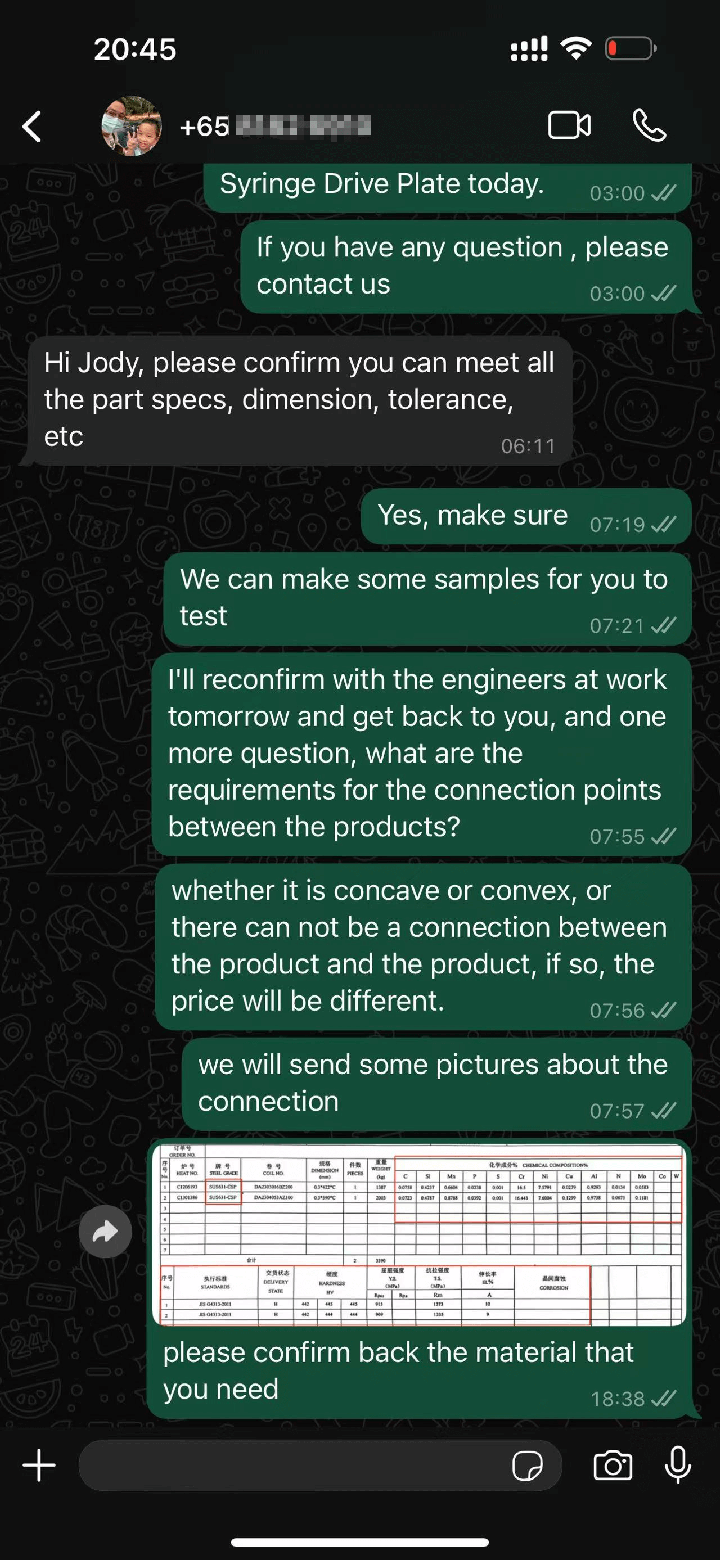Forward the material certificate image
Viewport: 720px width, 1560px height.
point(106,1232)
